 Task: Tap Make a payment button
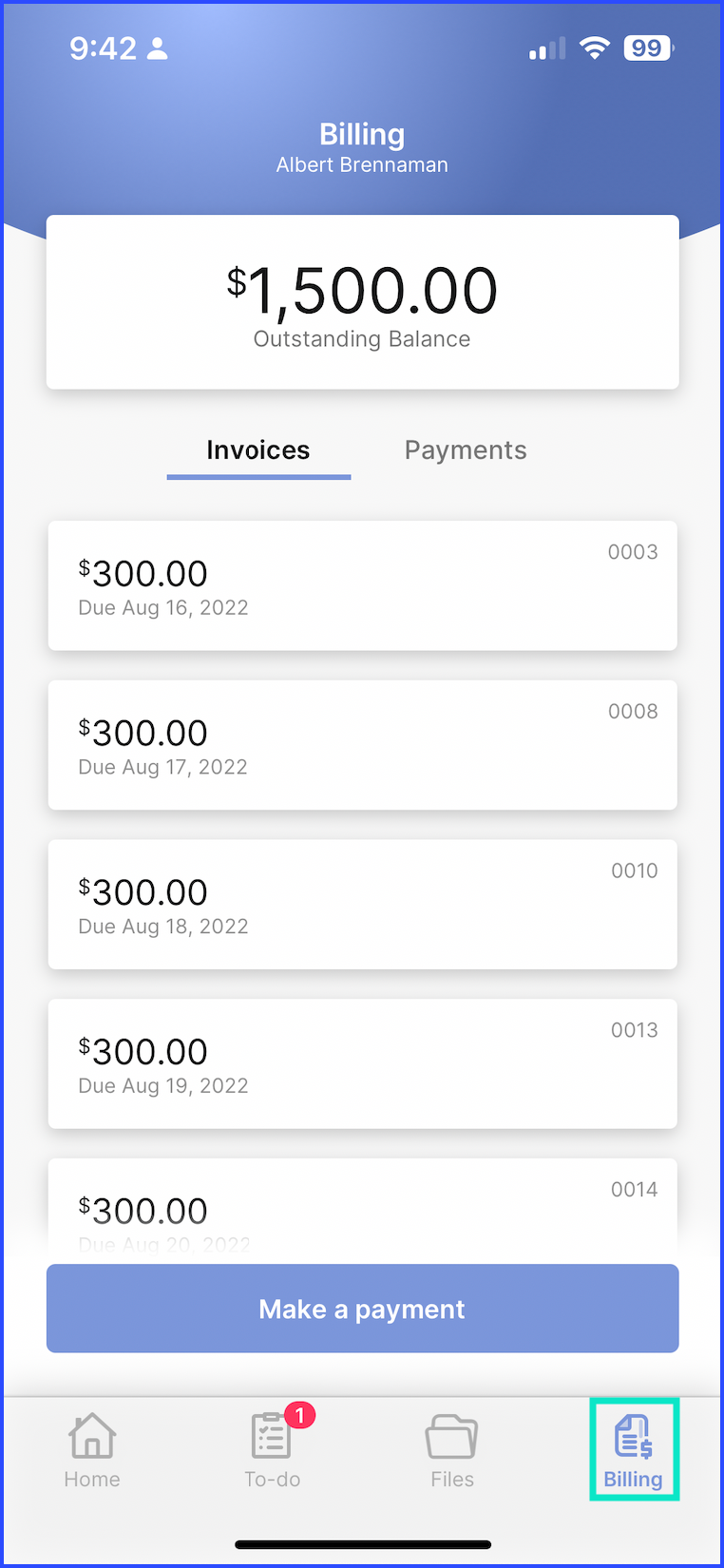362,1309
